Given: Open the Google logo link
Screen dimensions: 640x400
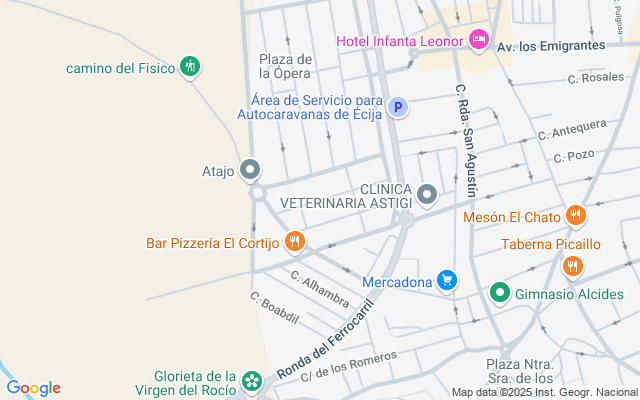Looking at the screenshot, I should pos(33,388).
